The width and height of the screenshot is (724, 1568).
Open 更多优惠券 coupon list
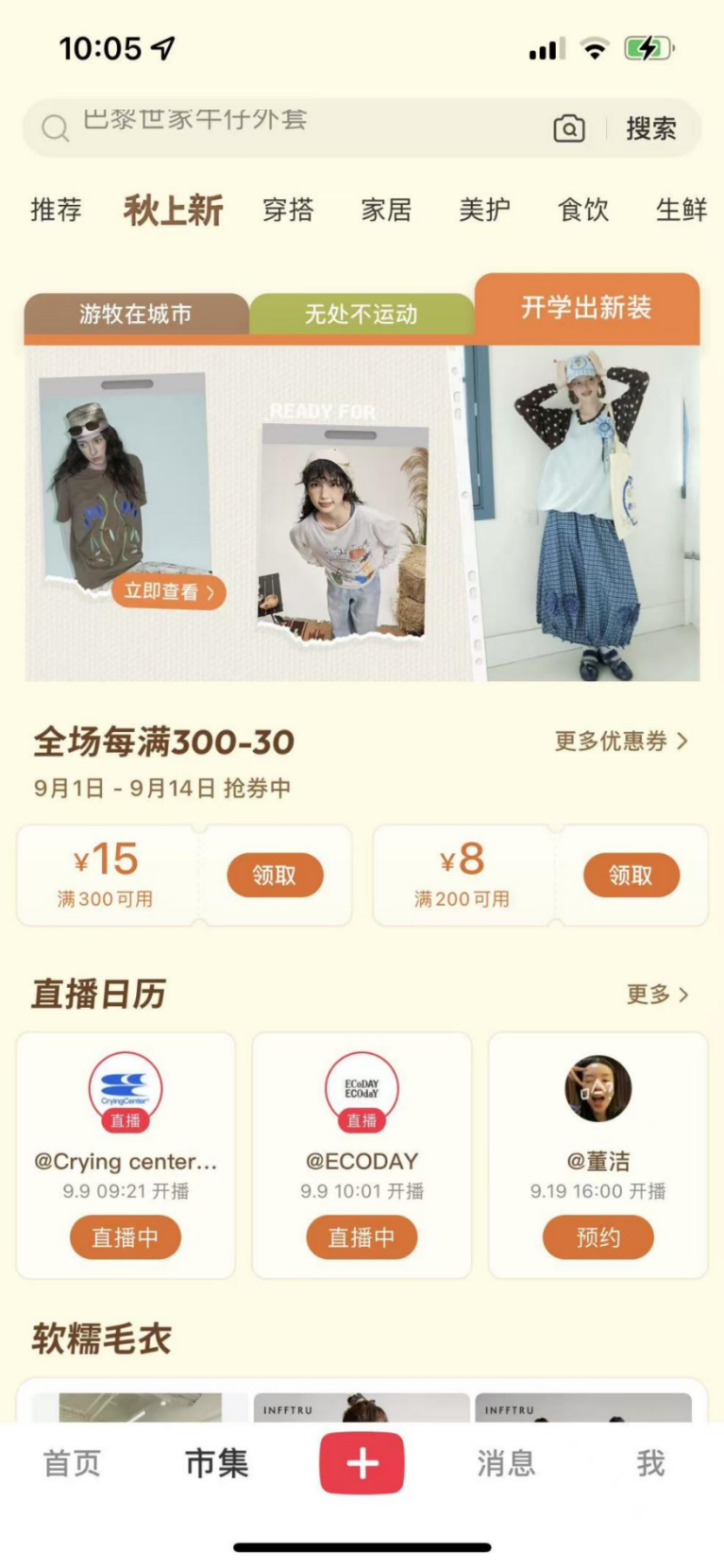pyautogui.click(x=620, y=741)
